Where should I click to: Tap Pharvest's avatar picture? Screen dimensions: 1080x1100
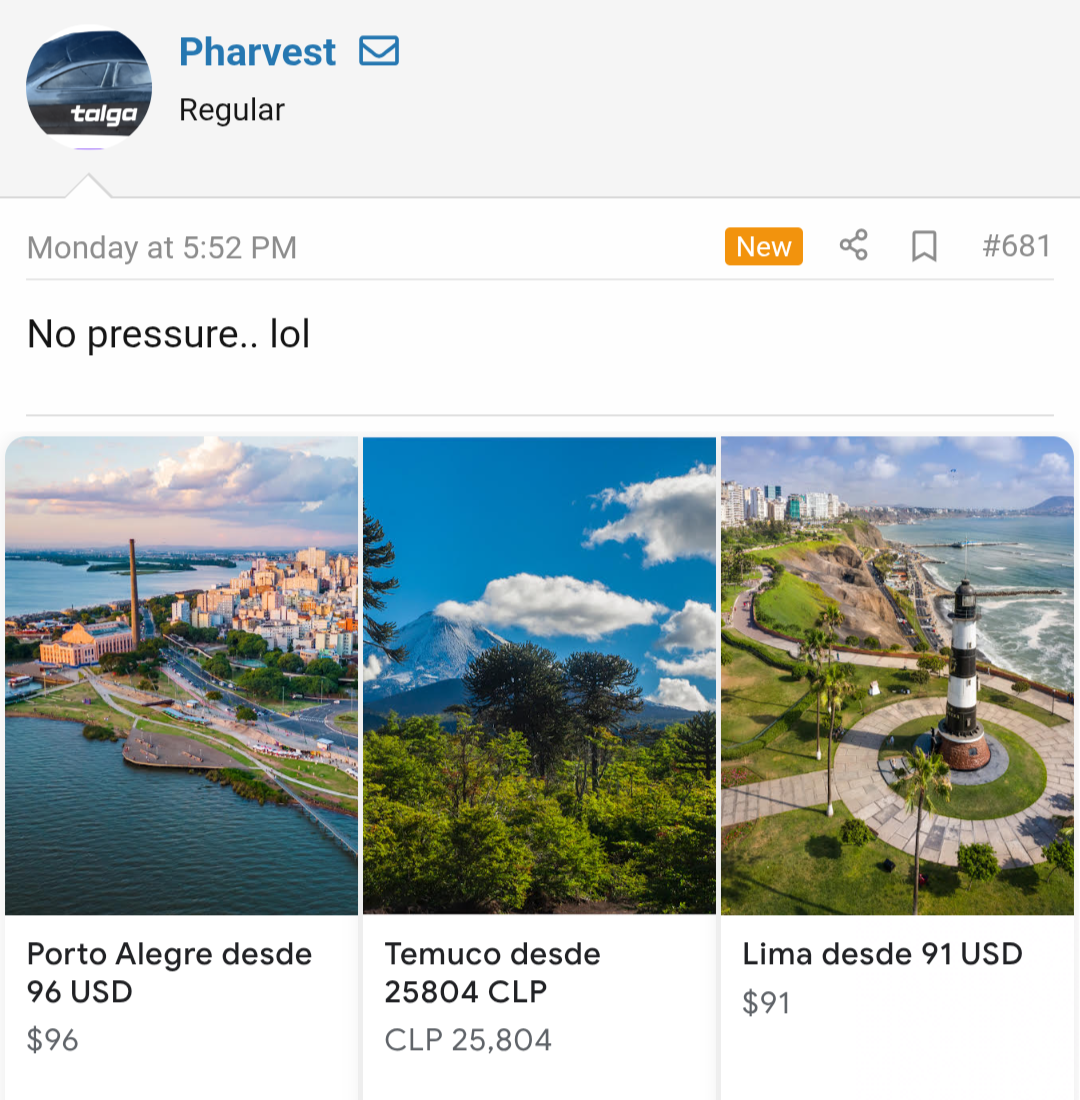point(89,88)
